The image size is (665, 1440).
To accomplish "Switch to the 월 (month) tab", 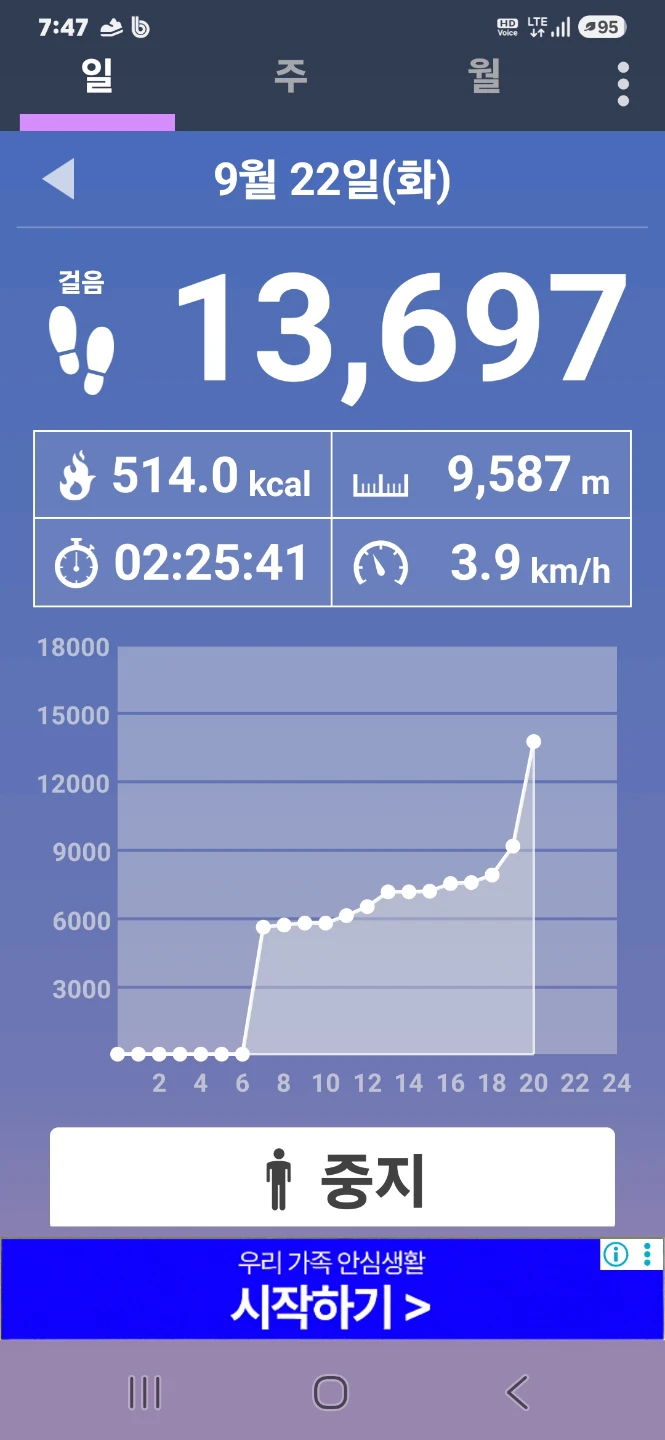I will click(485, 77).
